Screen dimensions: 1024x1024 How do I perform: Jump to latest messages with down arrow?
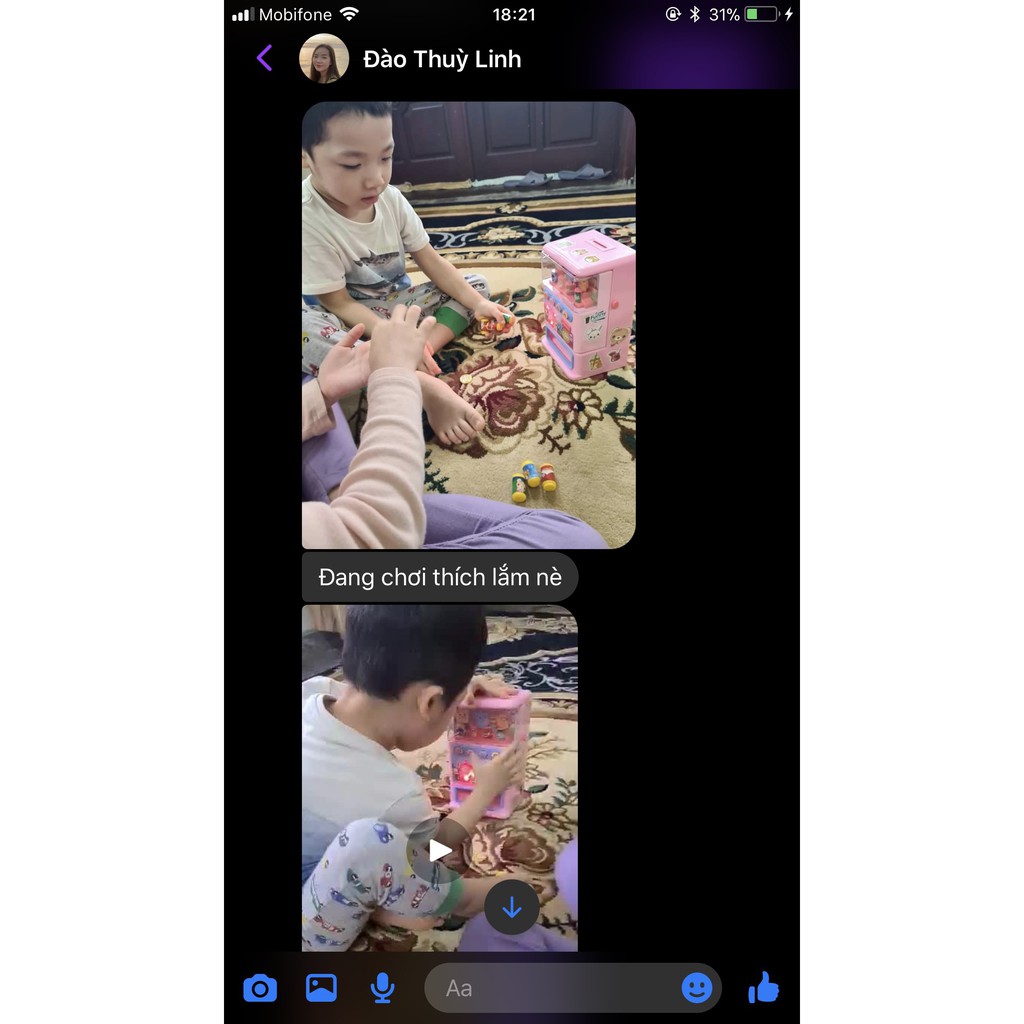pyautogui.click(x=512, y=907)
